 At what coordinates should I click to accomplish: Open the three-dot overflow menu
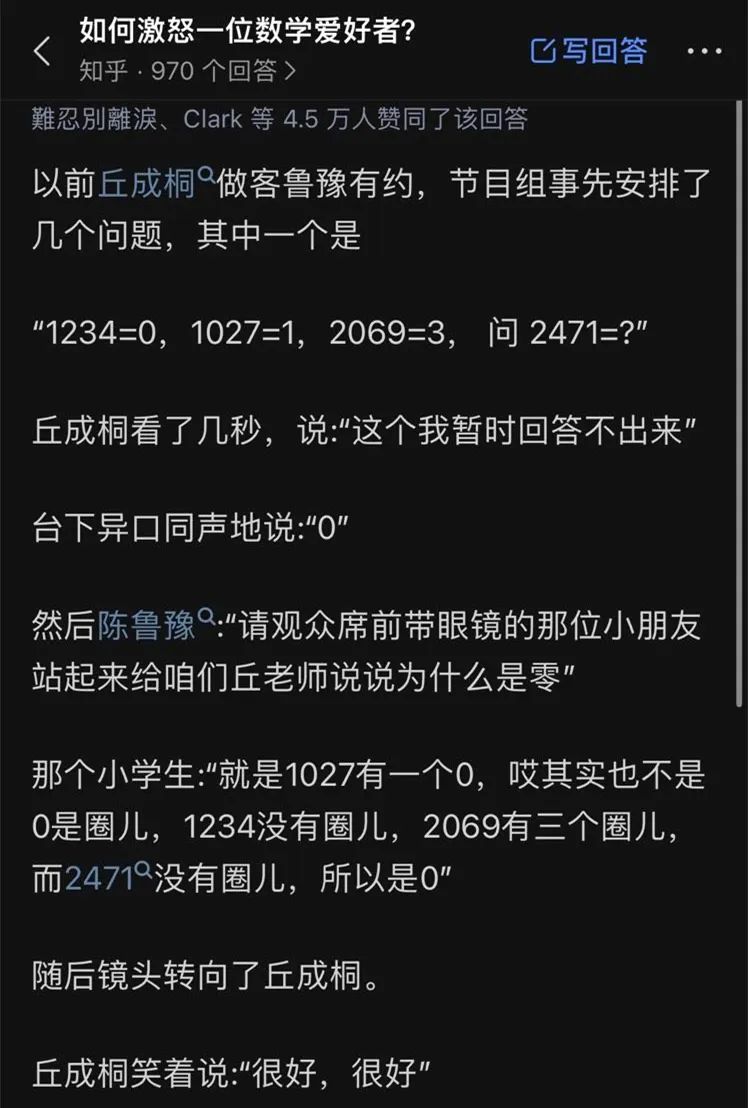tap(704, 51)
